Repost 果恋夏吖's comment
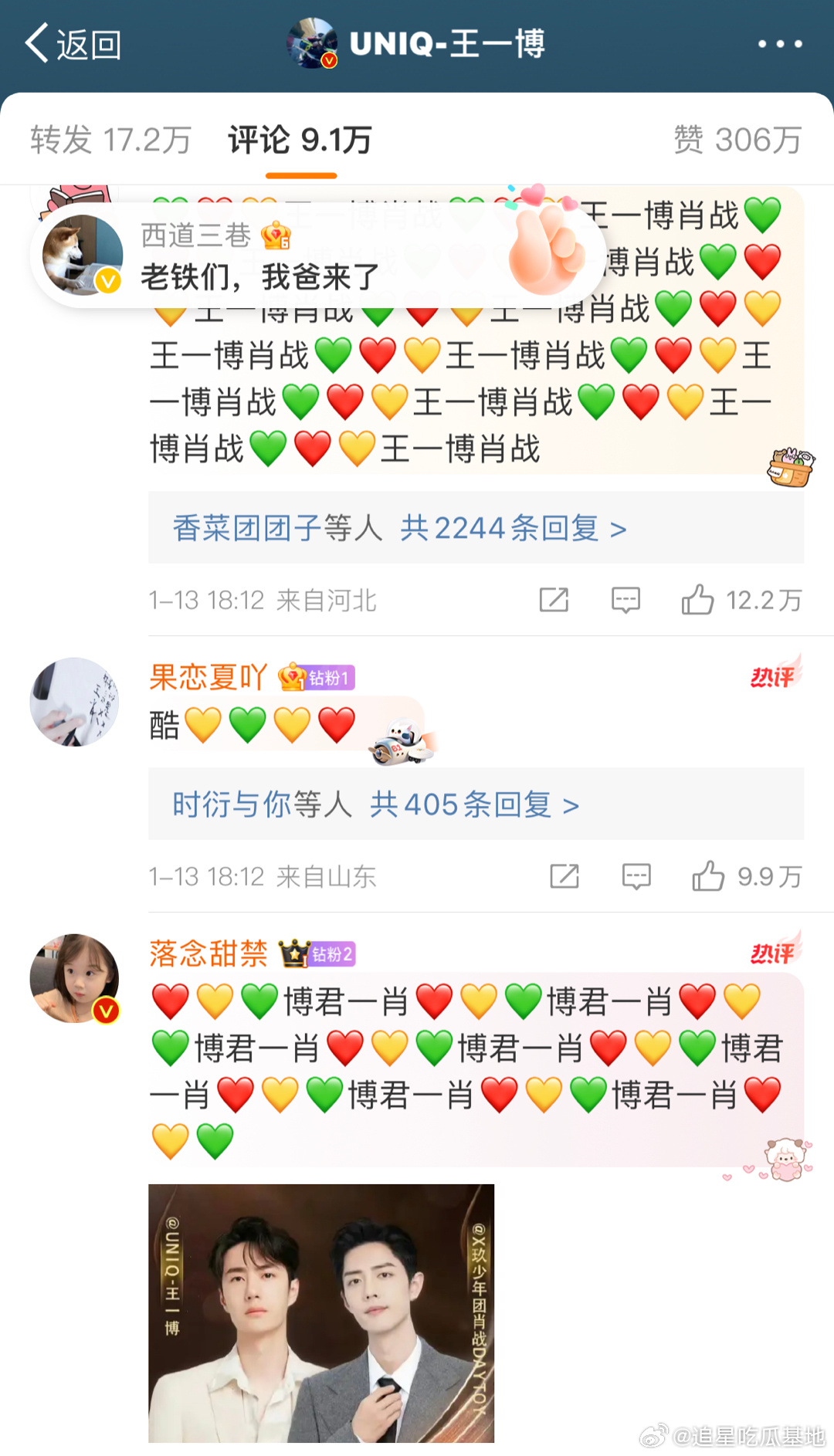834x1456 pixels. tap(564, 876)
